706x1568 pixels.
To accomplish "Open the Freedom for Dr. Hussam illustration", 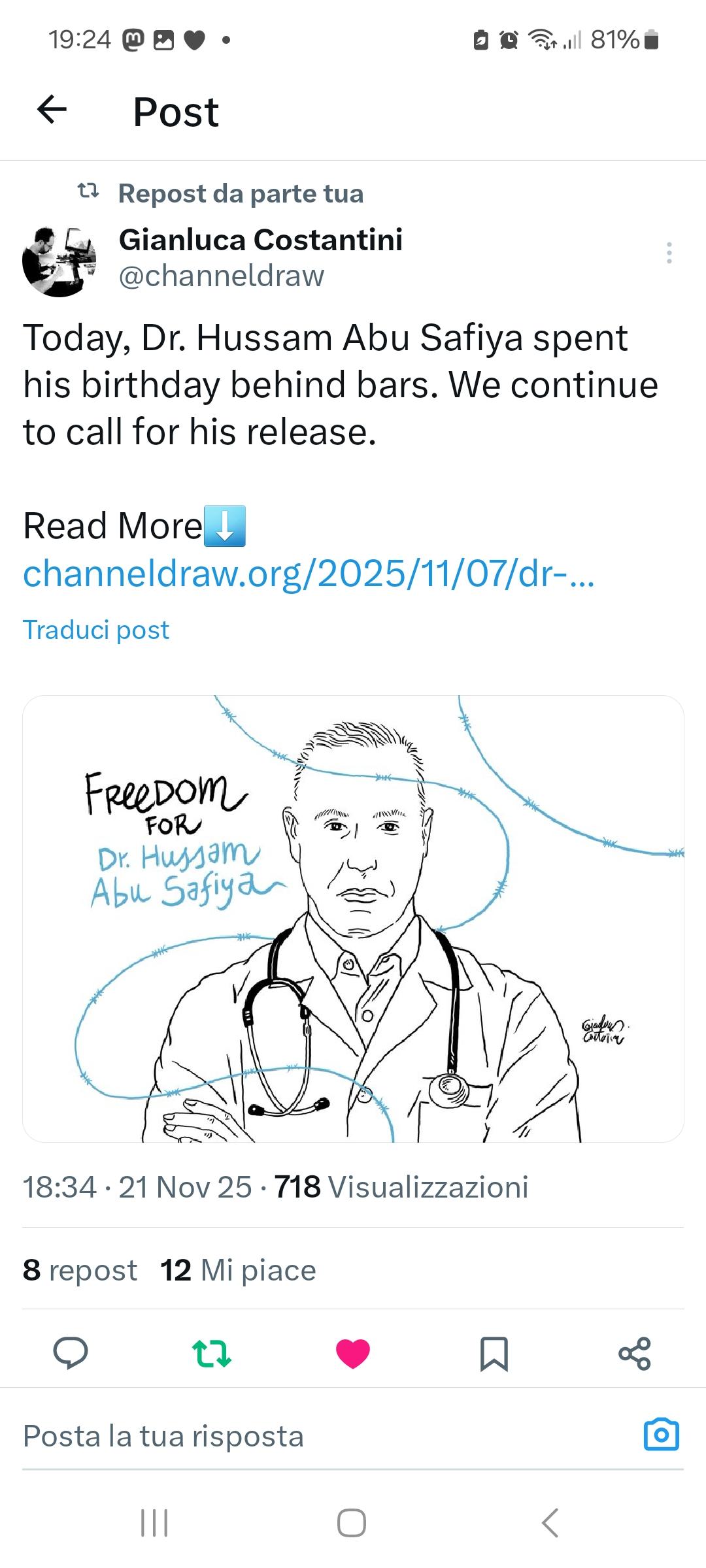I will (353, 919).
